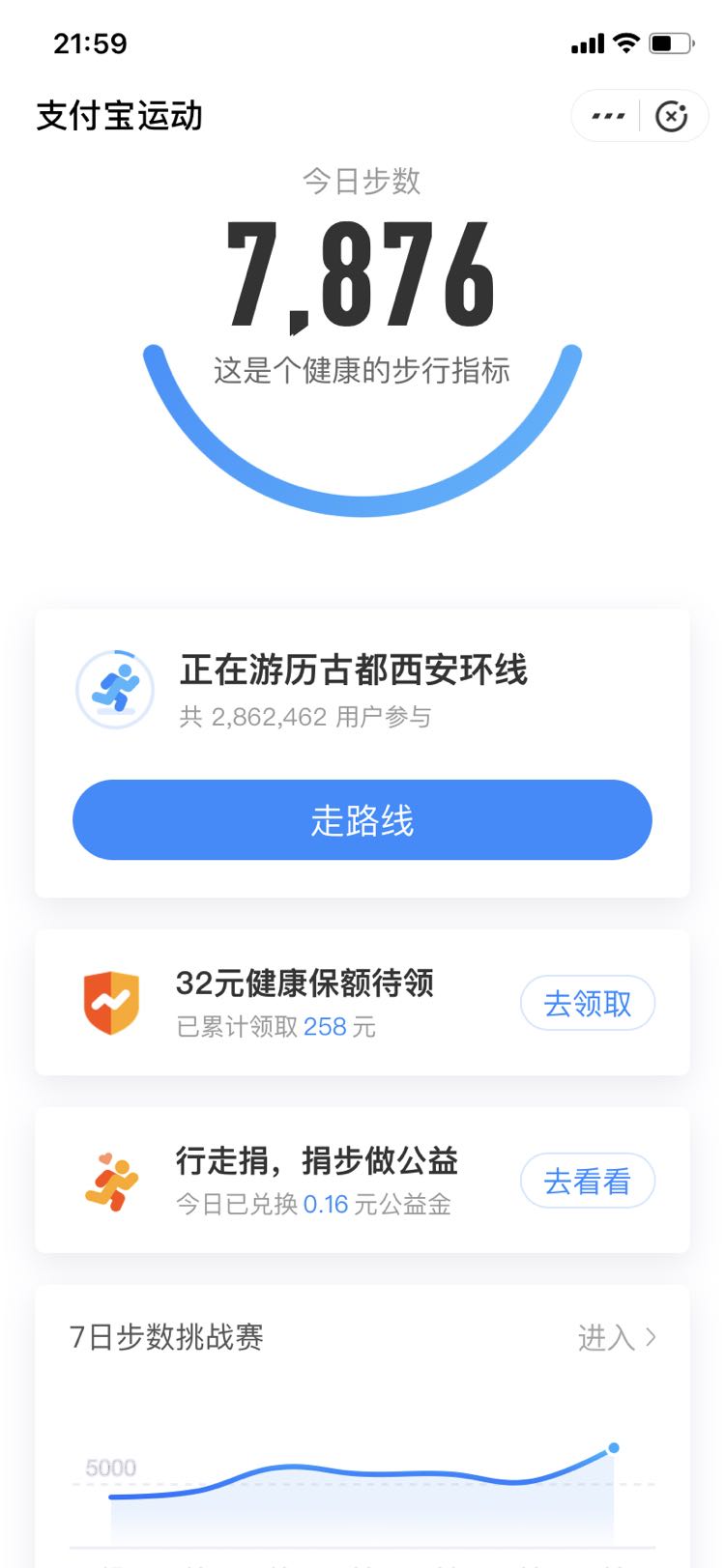
Task: Tap 去看看 for walking donation
Action: pos(588,1181)
